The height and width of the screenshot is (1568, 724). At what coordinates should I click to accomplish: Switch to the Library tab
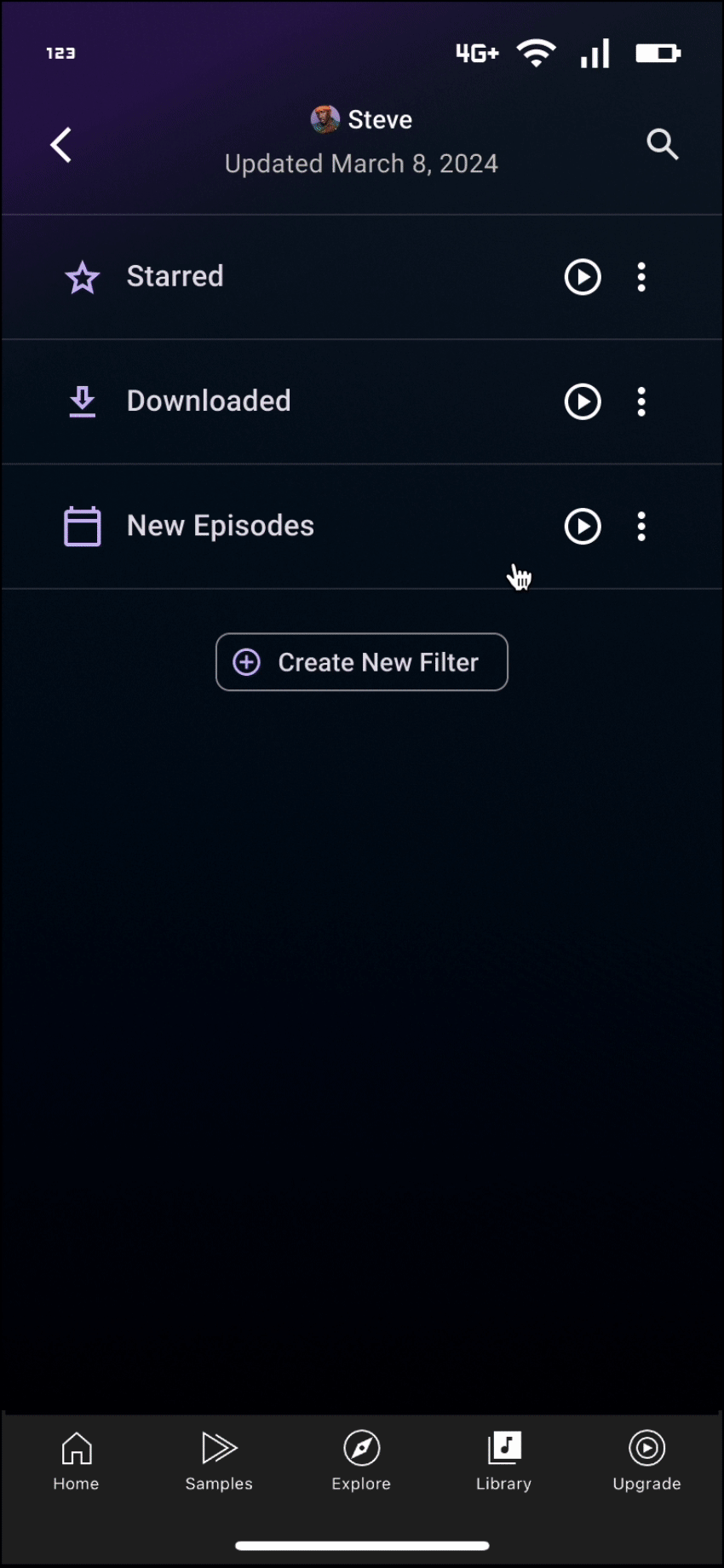tap(503, 1461)
